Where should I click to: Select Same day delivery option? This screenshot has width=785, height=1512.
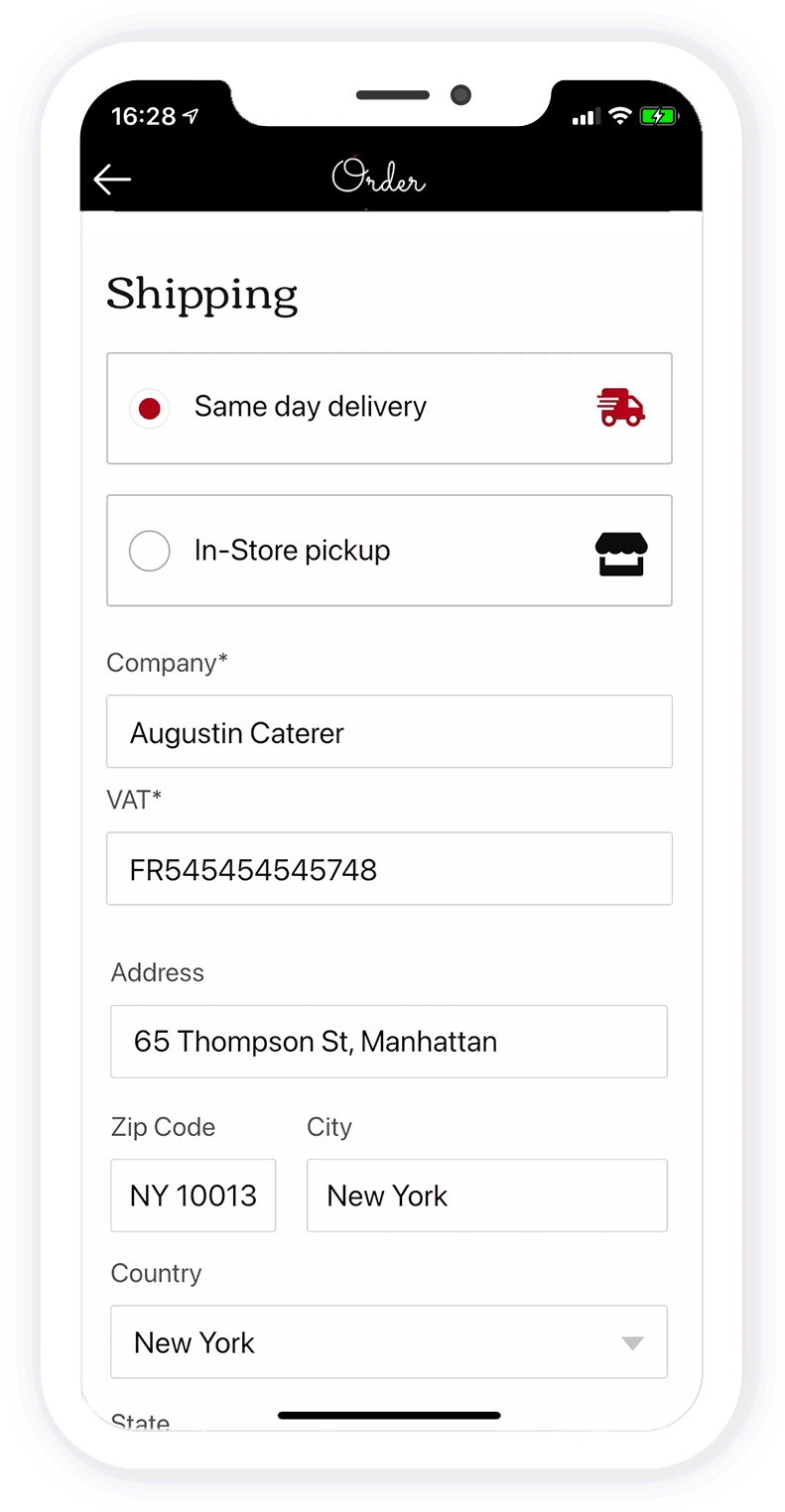click(389, 408)
